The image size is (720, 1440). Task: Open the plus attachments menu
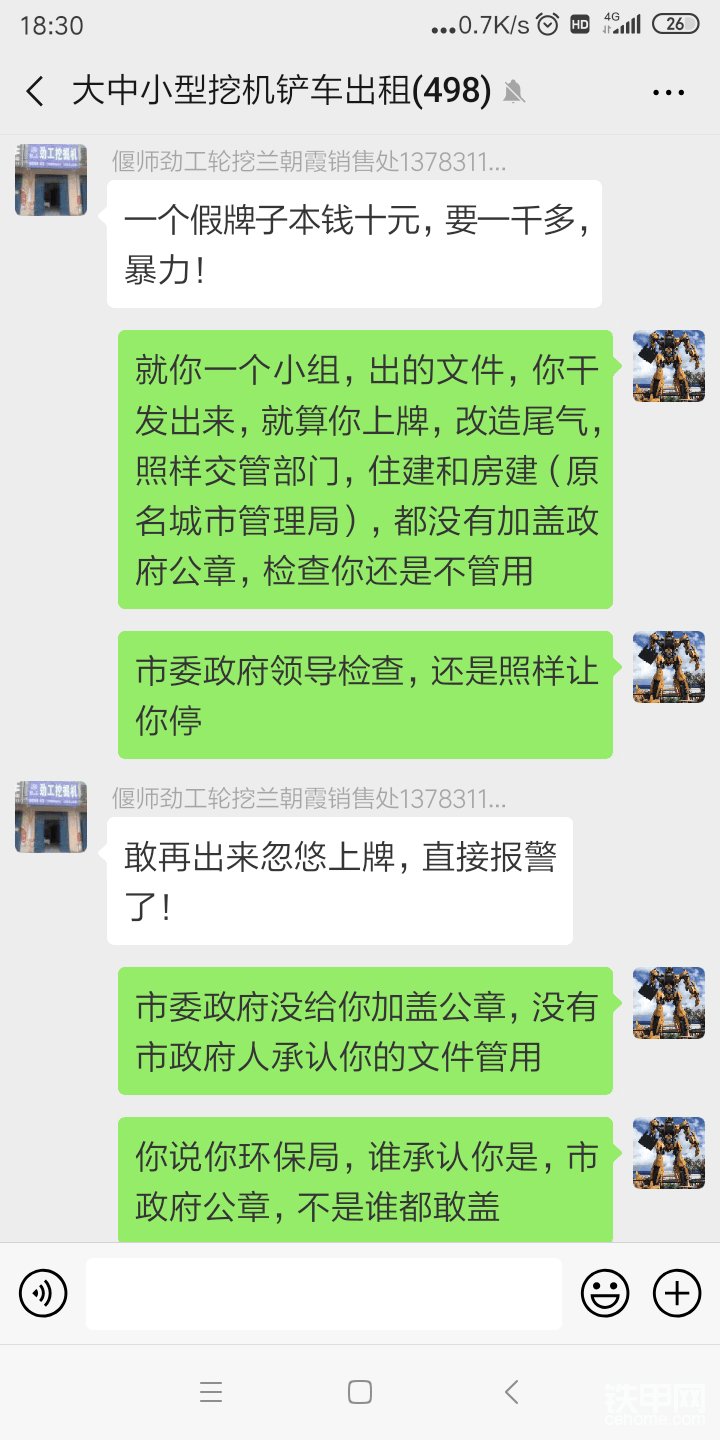coord(677,1294)
